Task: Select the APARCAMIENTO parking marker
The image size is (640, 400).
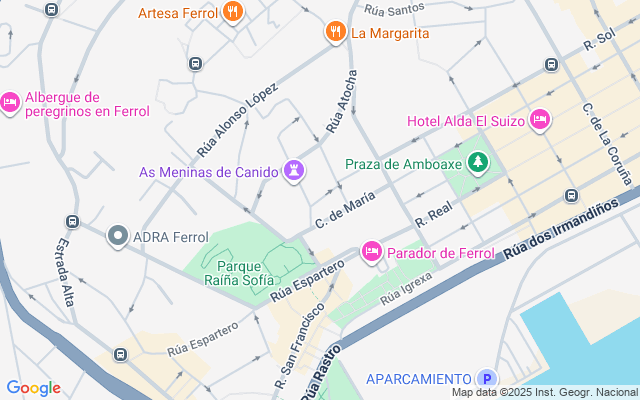Action: (487, 379)
